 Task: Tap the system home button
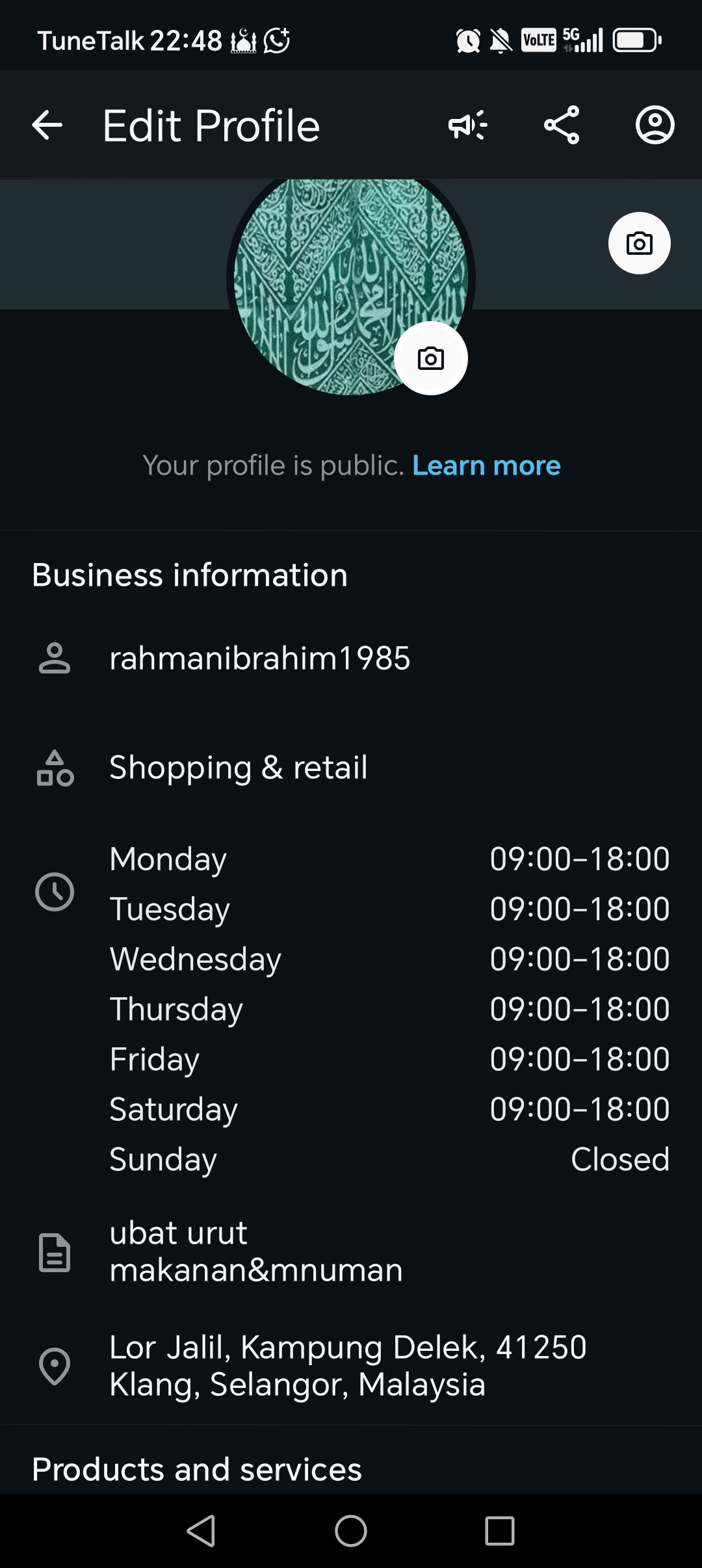click(x=351, y=1530)
